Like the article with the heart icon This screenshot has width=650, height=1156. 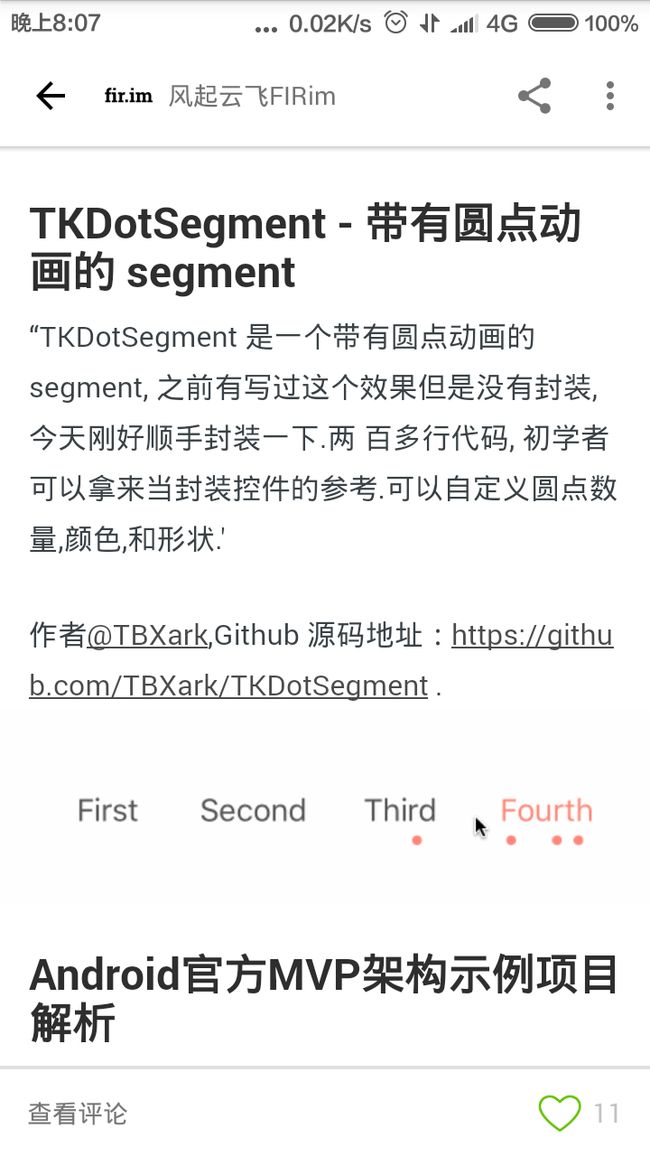pos(560,1113)
